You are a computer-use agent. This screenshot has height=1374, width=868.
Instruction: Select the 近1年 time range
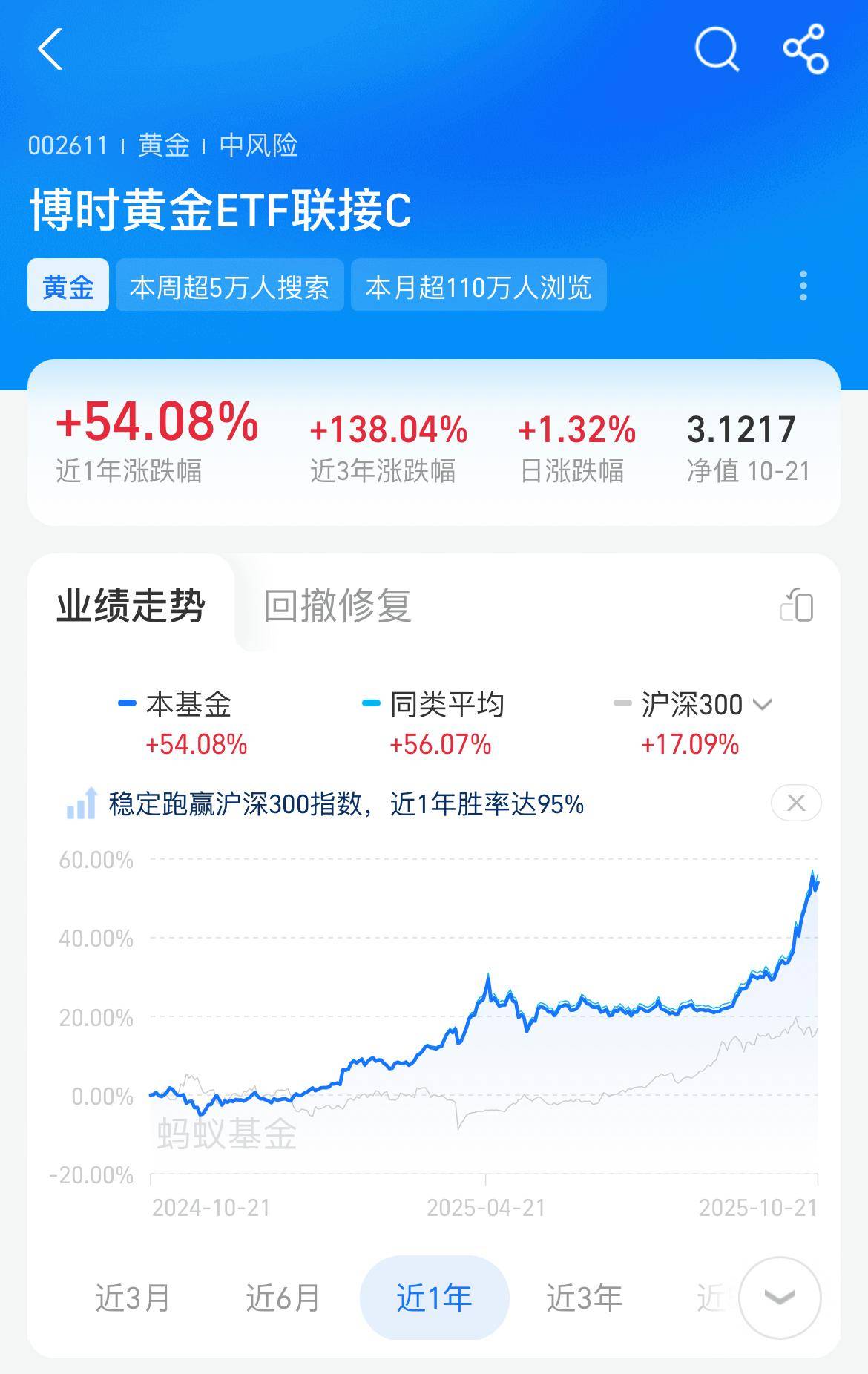[x=434, y=1298]
